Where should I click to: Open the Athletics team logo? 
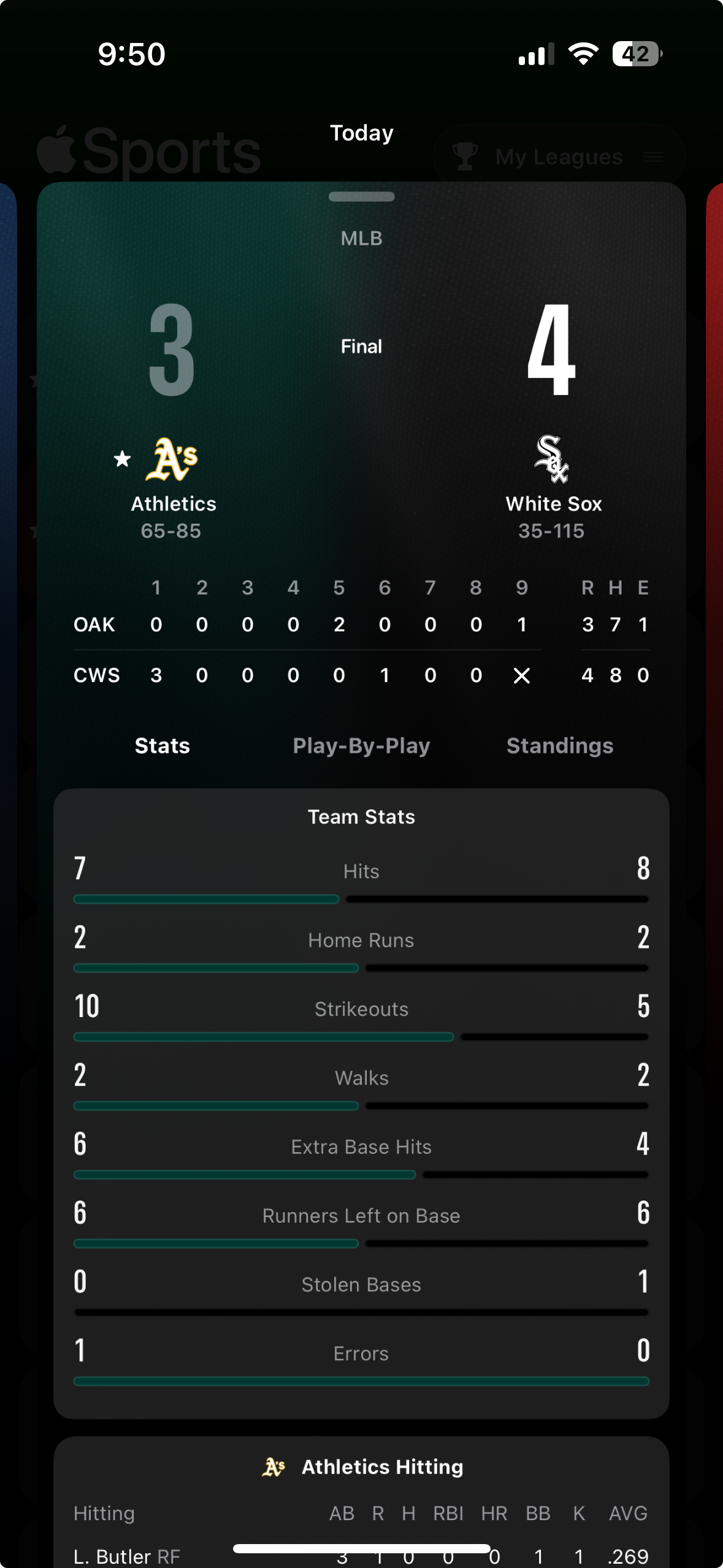172,459
